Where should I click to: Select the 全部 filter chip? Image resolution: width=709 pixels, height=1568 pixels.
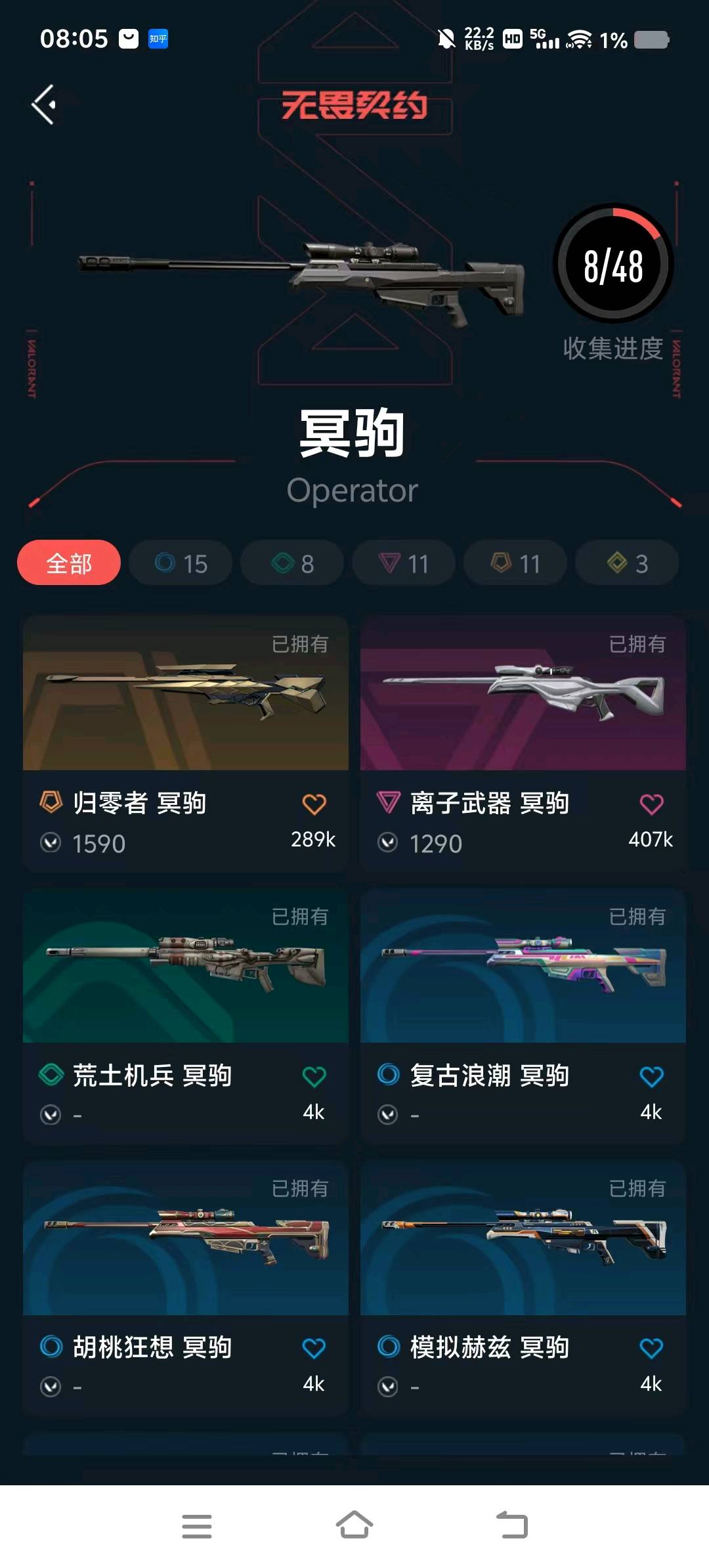(69, 563)
